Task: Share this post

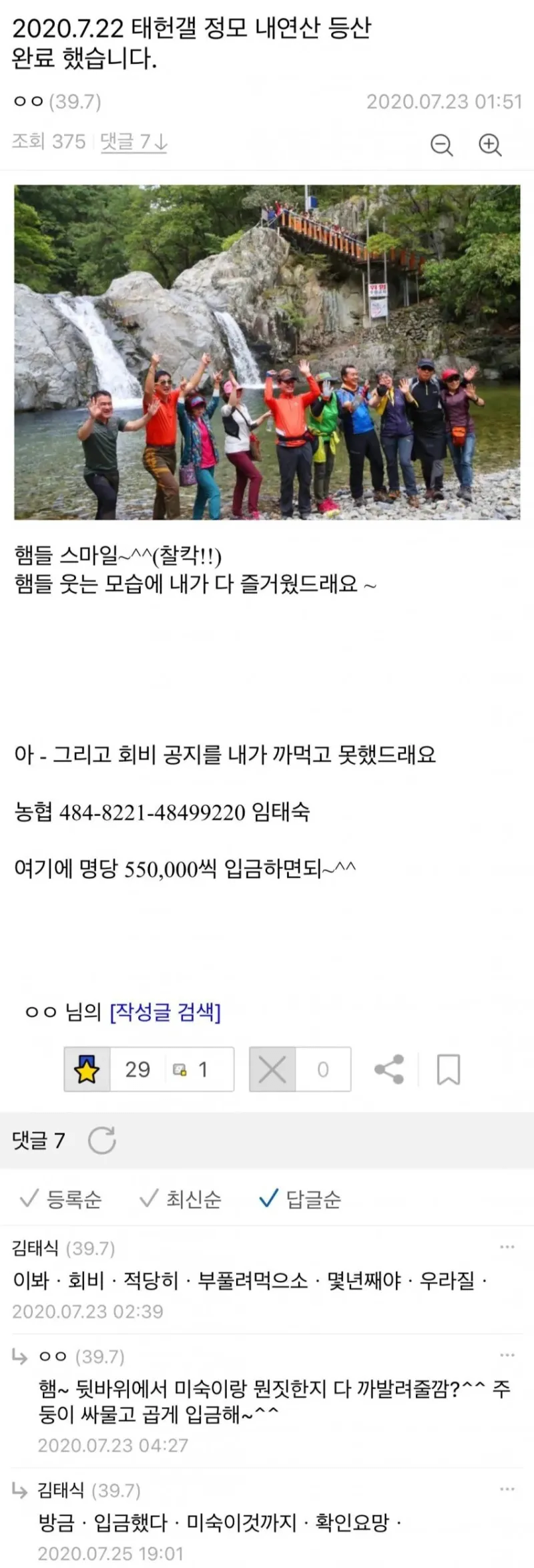Action: (389, 1070)
